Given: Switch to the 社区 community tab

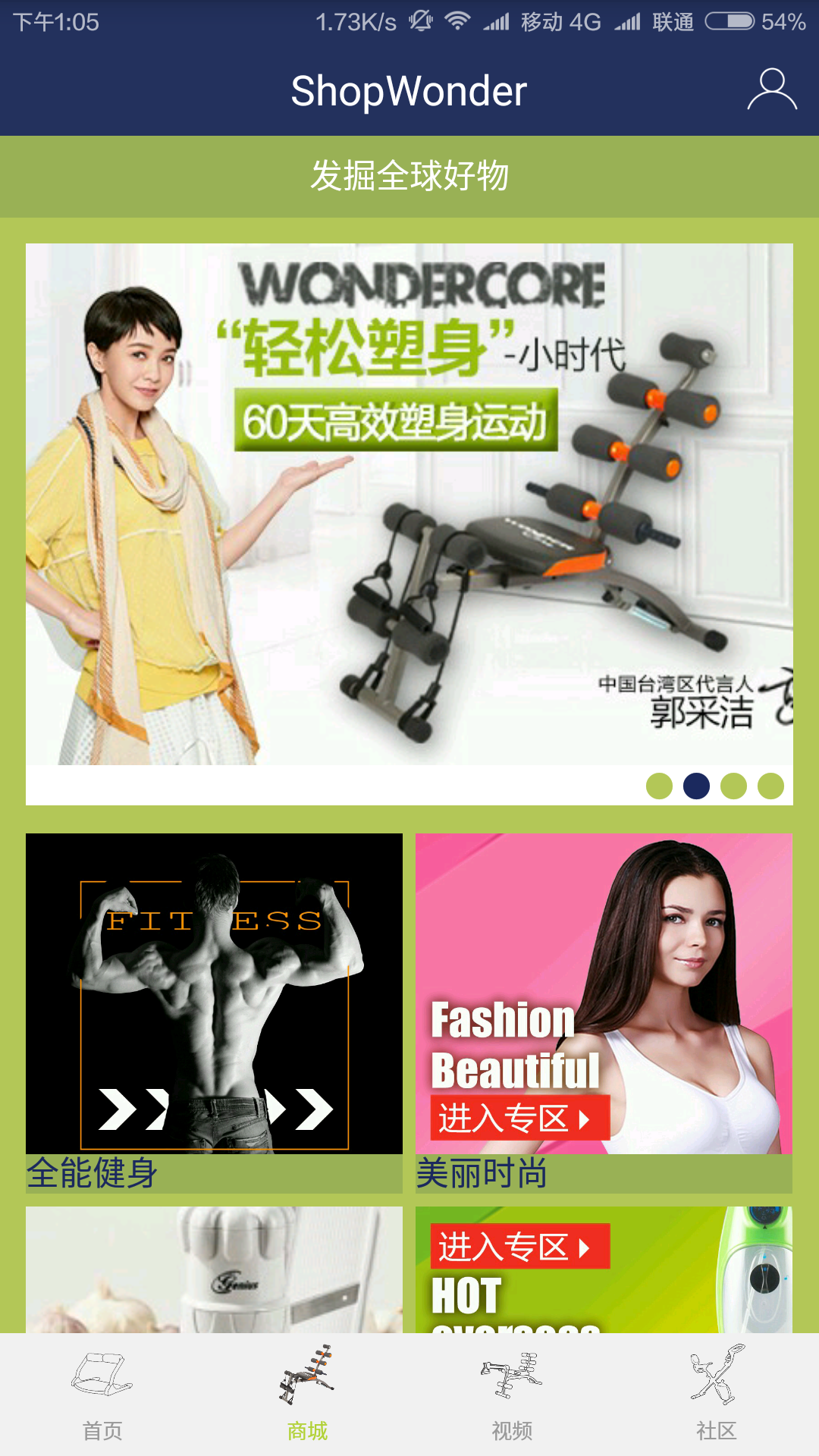Looking at the screenshot, I should 717,1395.
